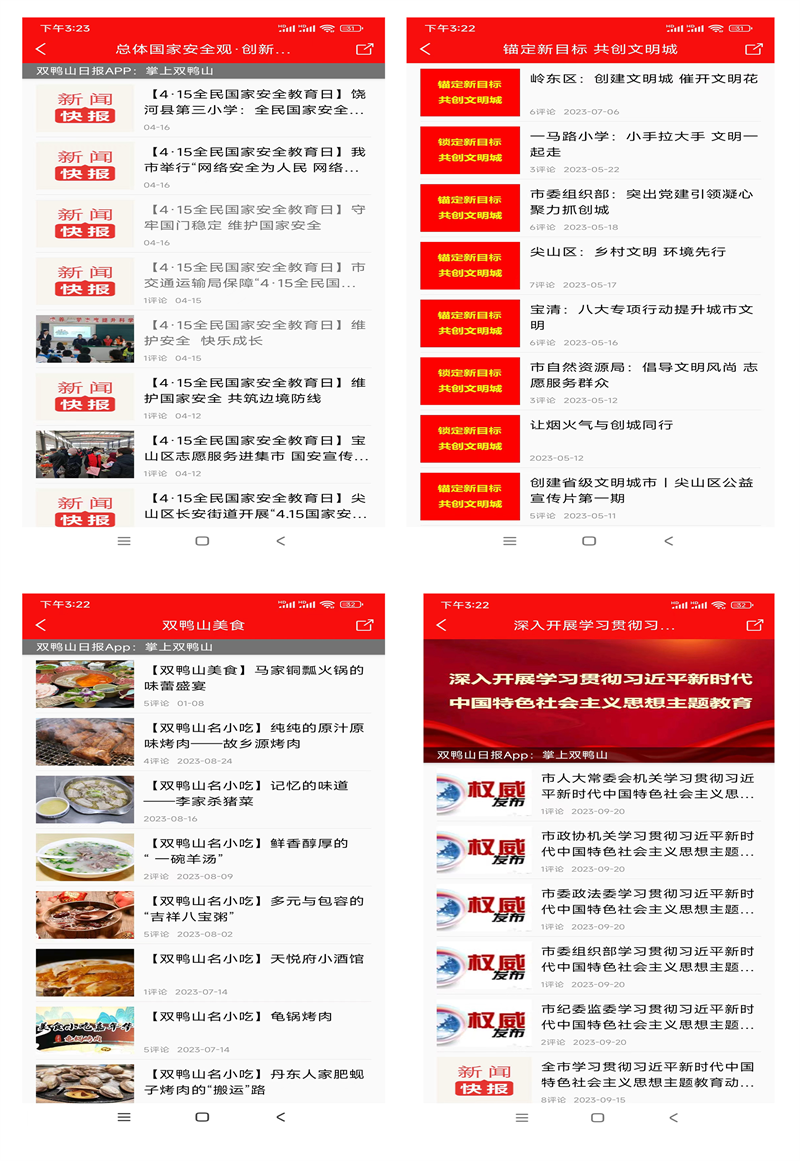Tap the share icon on 锚定新目标 共创文明城 page
The height and width of the screenshot is (1161, 800).
tap(755, 46)
